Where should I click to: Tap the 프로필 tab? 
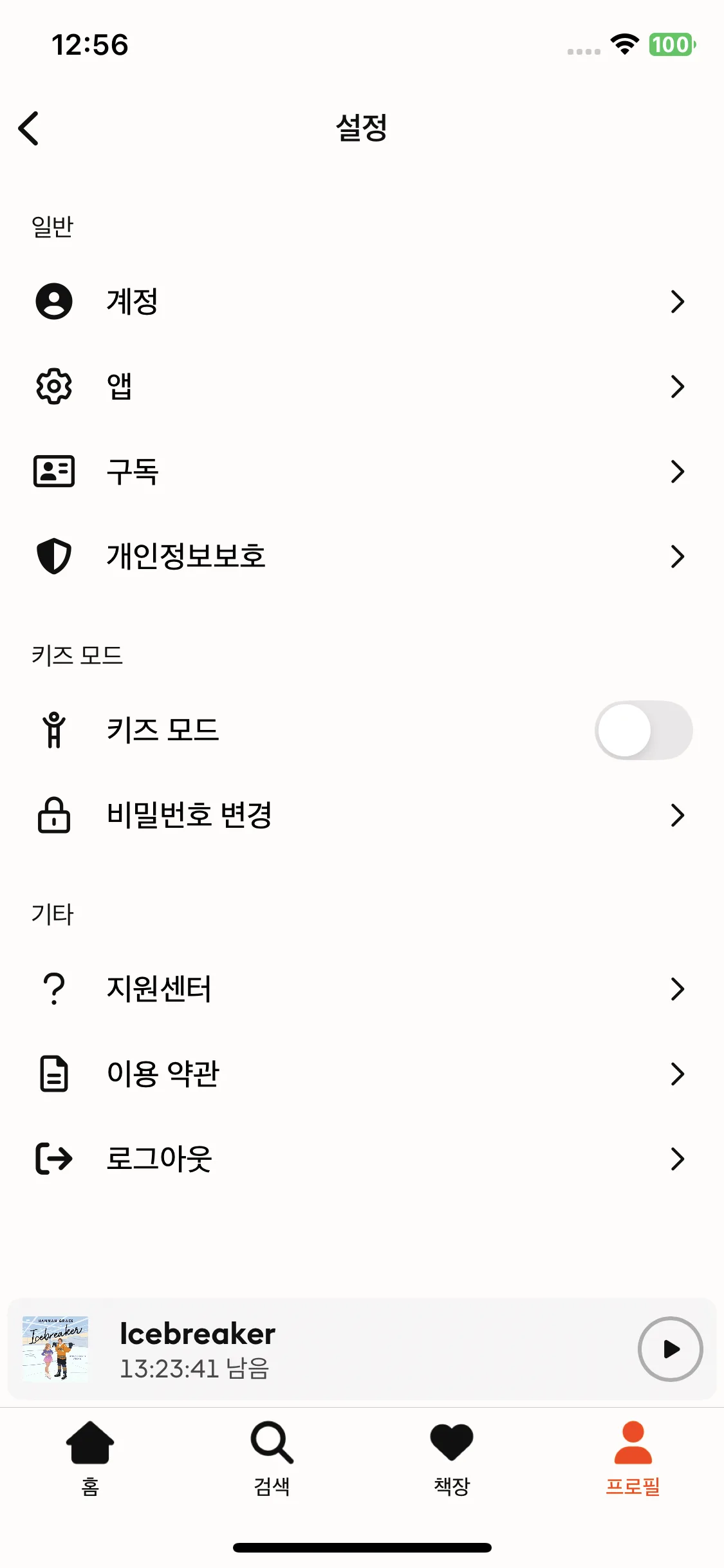pos(633,1458)
